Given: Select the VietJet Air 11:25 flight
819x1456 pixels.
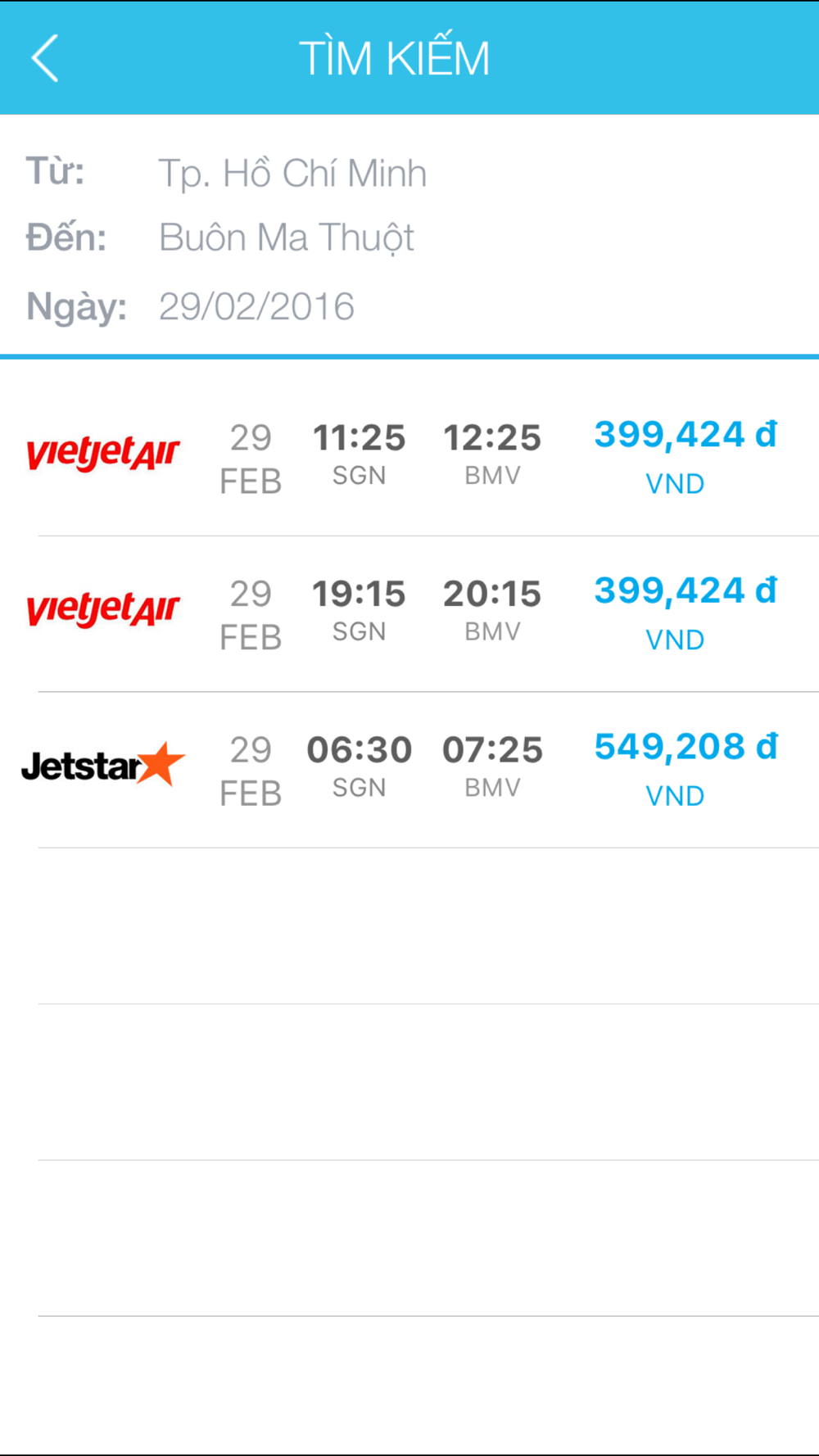Looking at the screenshot, I should click(409, 459).
